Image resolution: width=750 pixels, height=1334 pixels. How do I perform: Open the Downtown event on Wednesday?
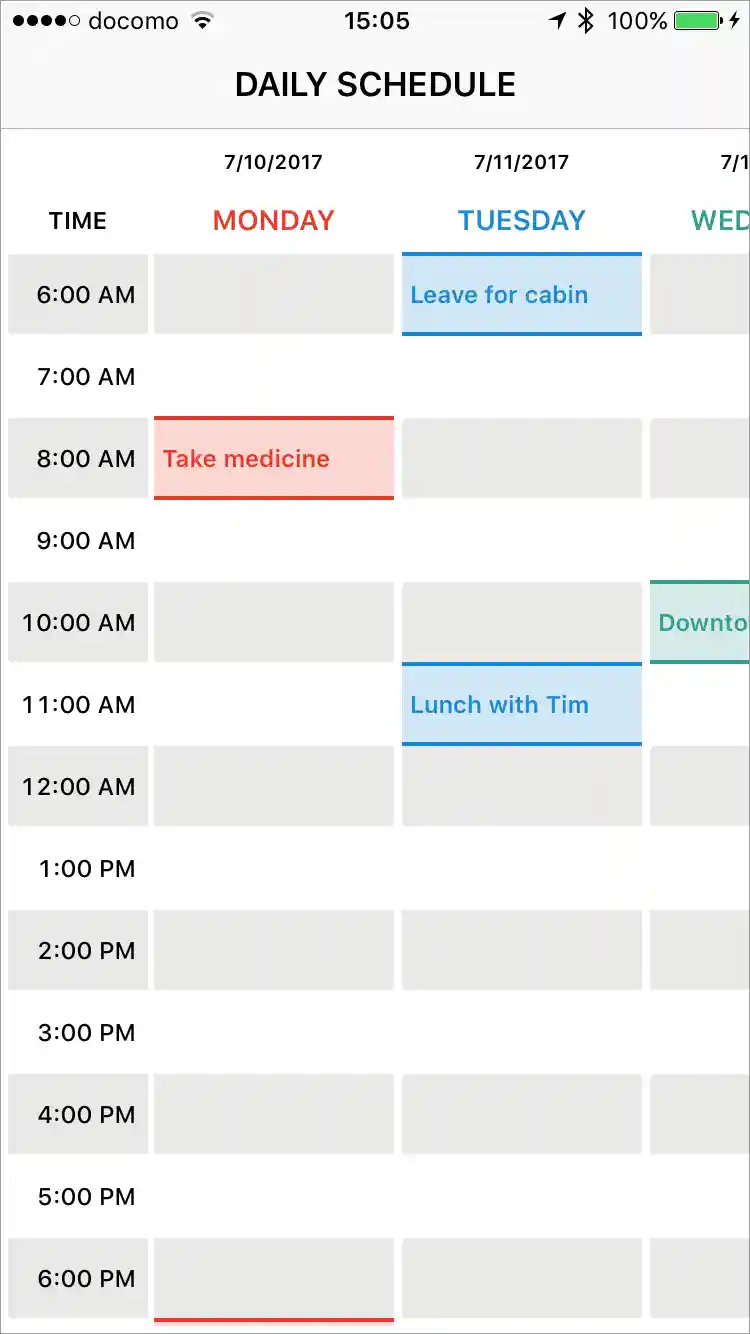coord(701,623)
